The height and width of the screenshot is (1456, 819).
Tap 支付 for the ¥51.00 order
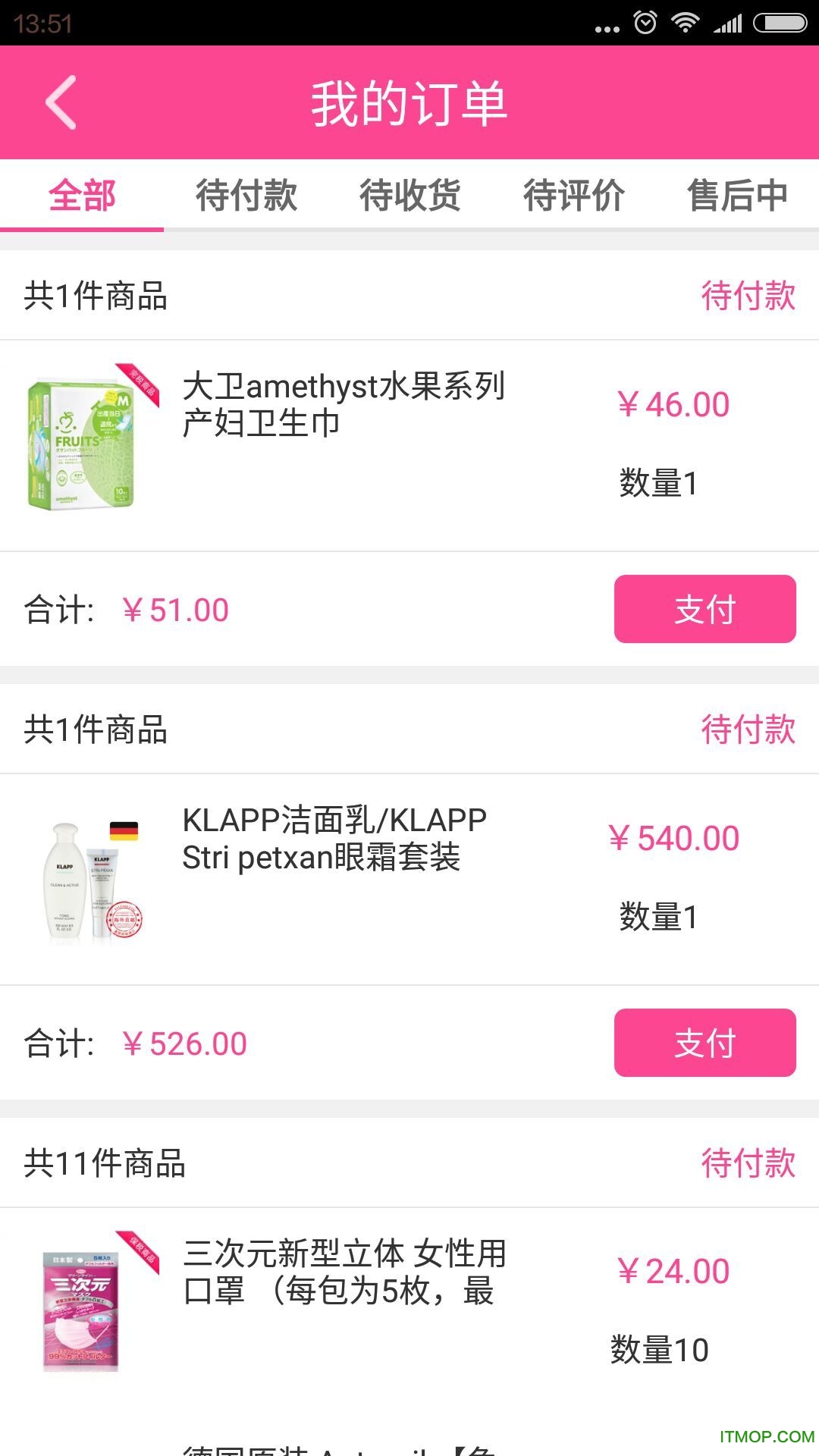coord(704,608)
